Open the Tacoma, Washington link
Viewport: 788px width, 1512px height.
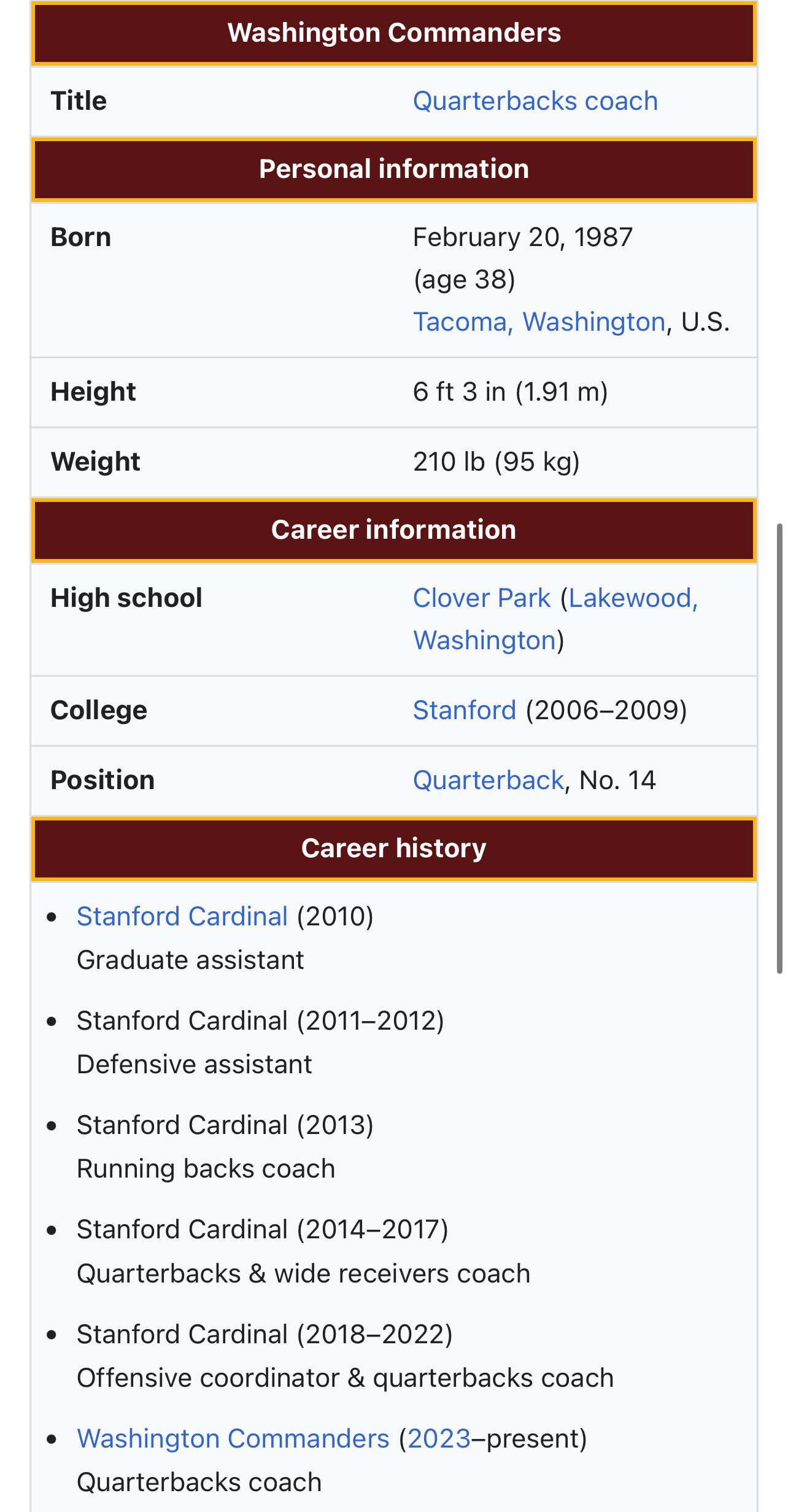coord(539,322)
